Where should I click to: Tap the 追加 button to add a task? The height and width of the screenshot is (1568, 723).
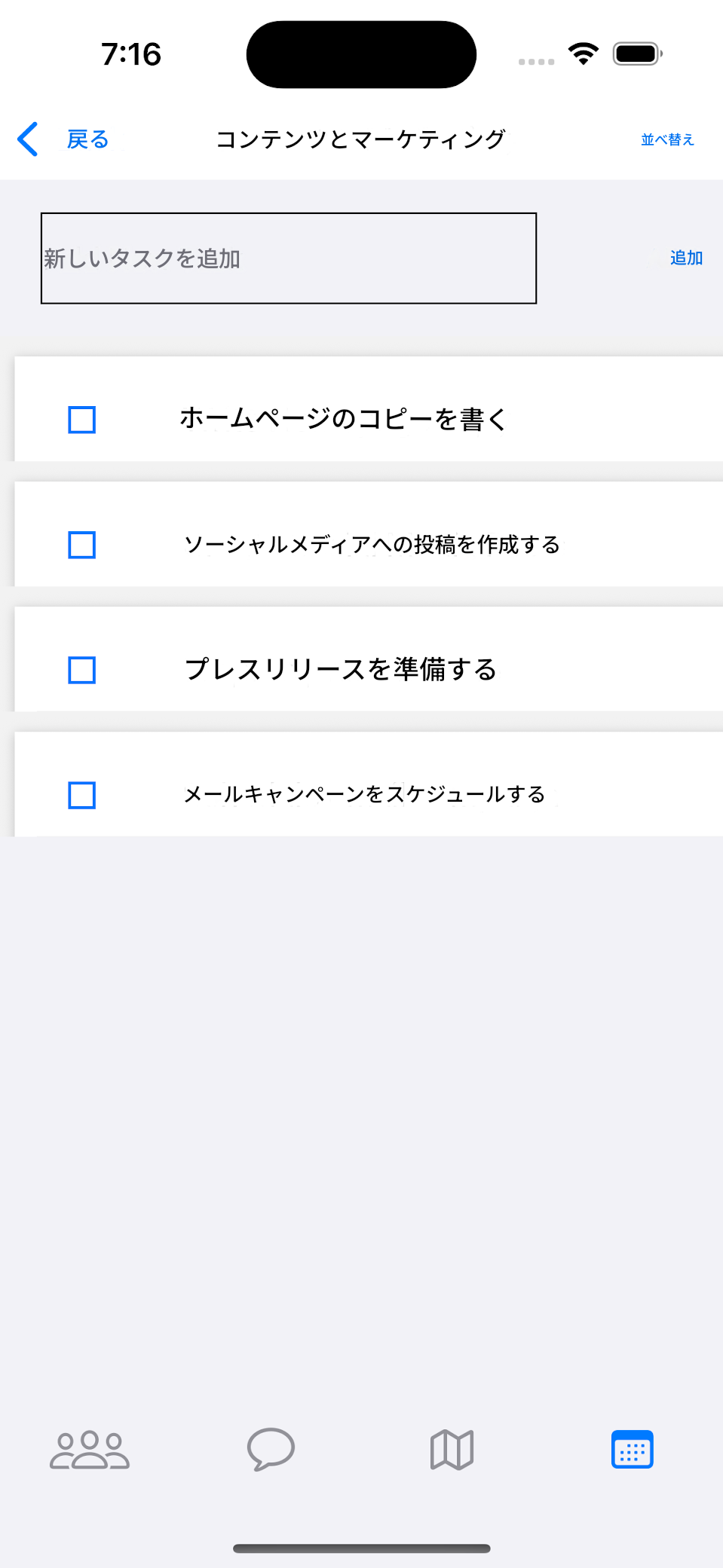coord(685,257)
